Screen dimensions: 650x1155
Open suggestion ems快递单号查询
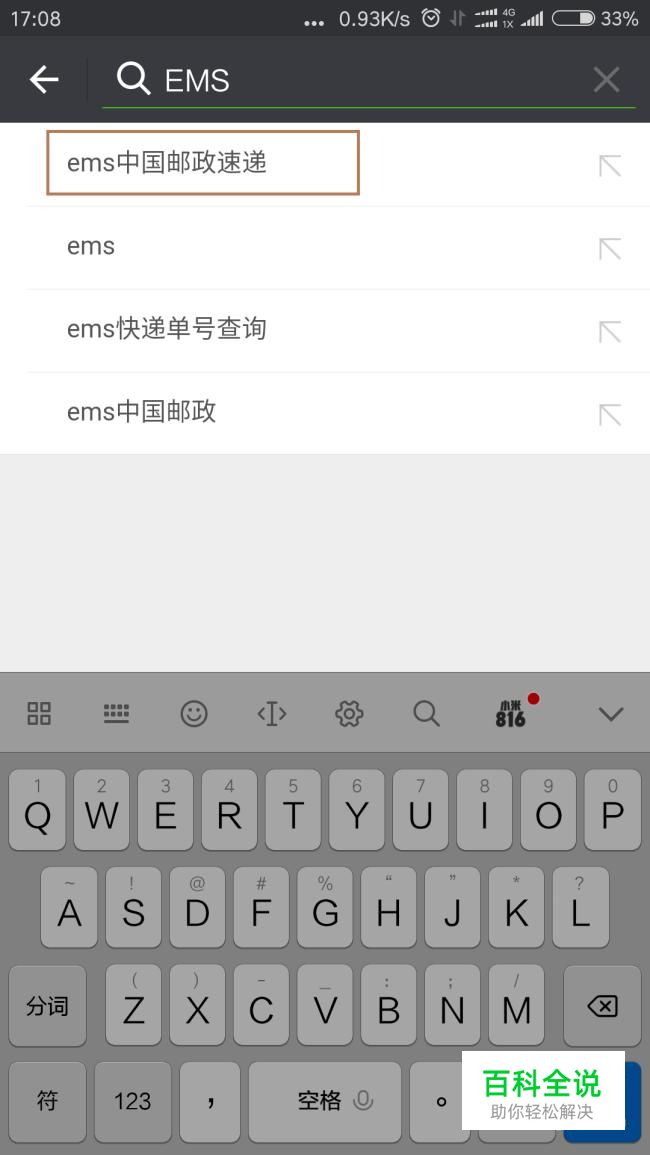pyautogui.click(x=325, y=329)
